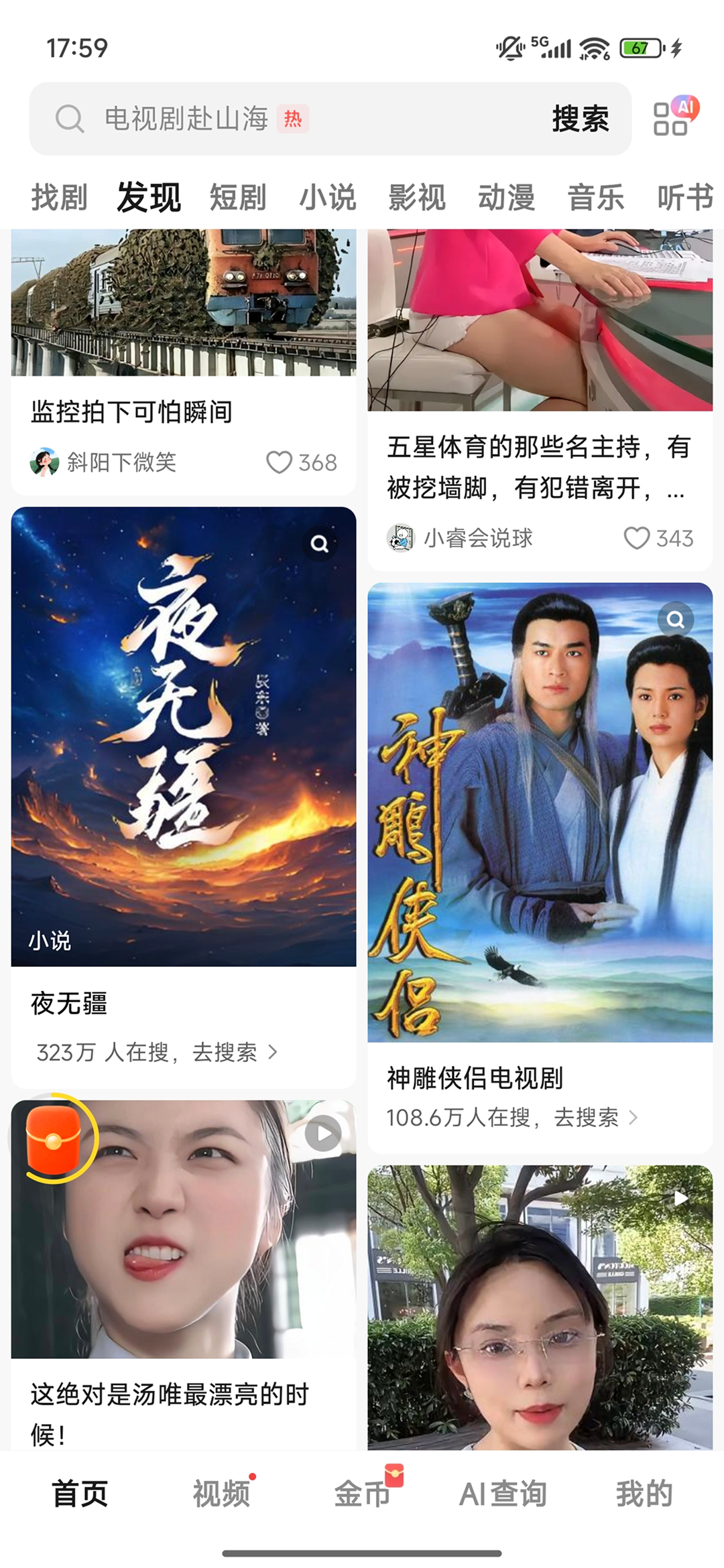724x1568 pixels.
Task: Click the search magnifier on the 夜无疆 cover
Action: (320, 543)
